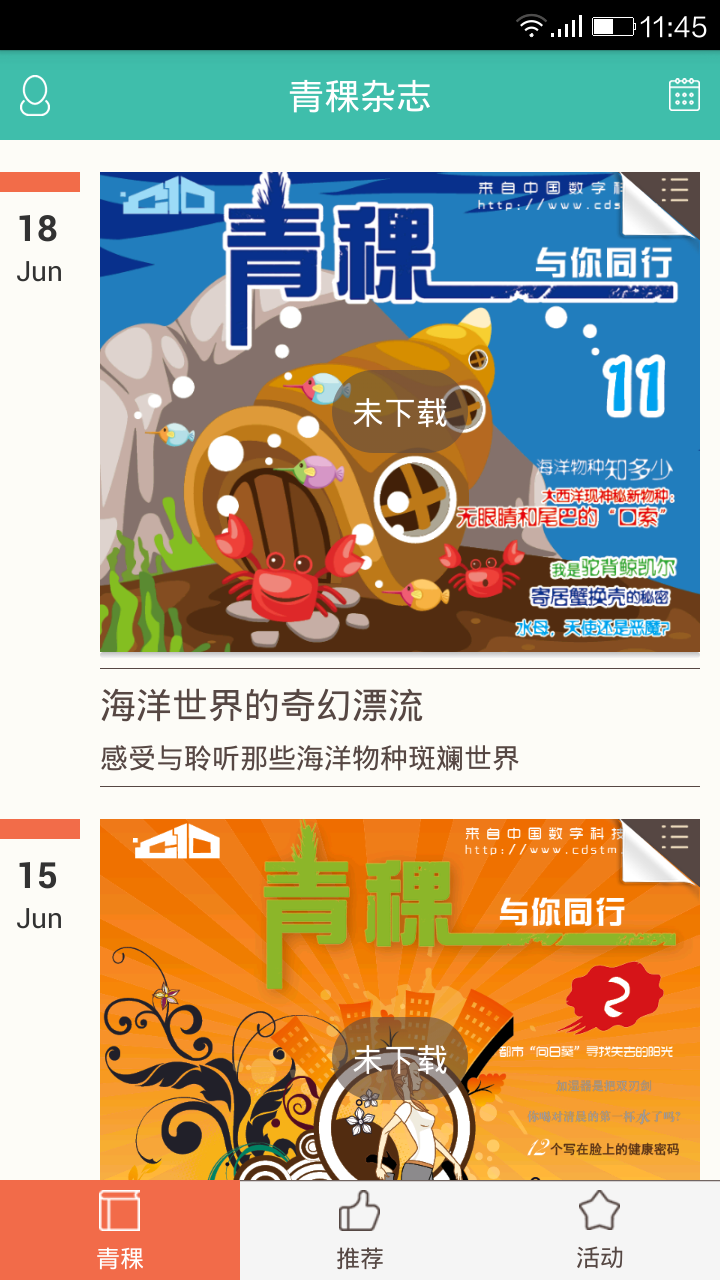Switch to the 推荐 tab
Screen dimensions: 720x1280
[360, 1230]
